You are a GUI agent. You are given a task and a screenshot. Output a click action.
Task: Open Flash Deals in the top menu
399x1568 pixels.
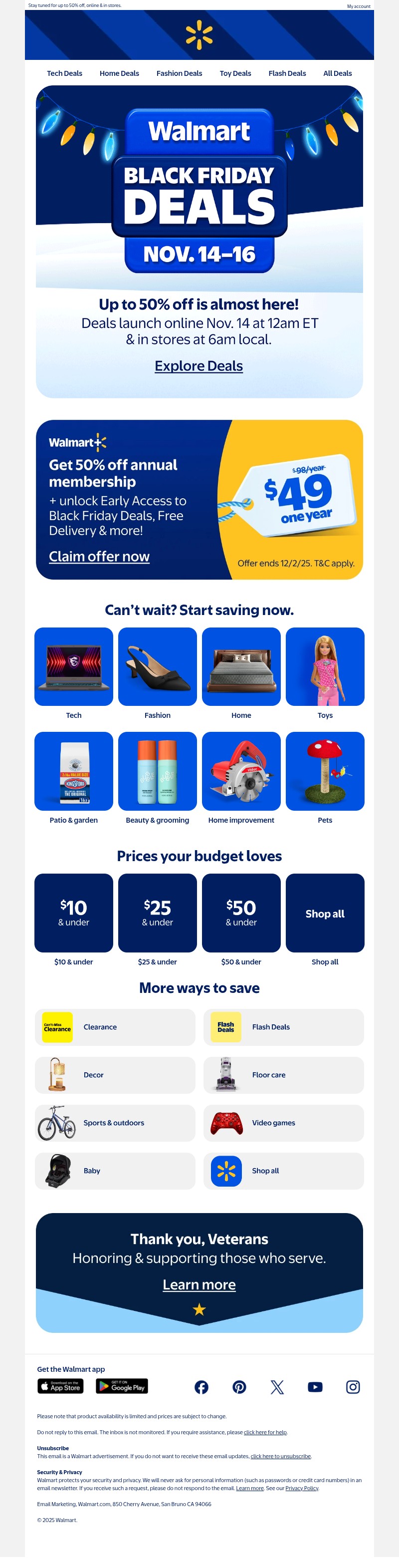[x=287, y=73]
